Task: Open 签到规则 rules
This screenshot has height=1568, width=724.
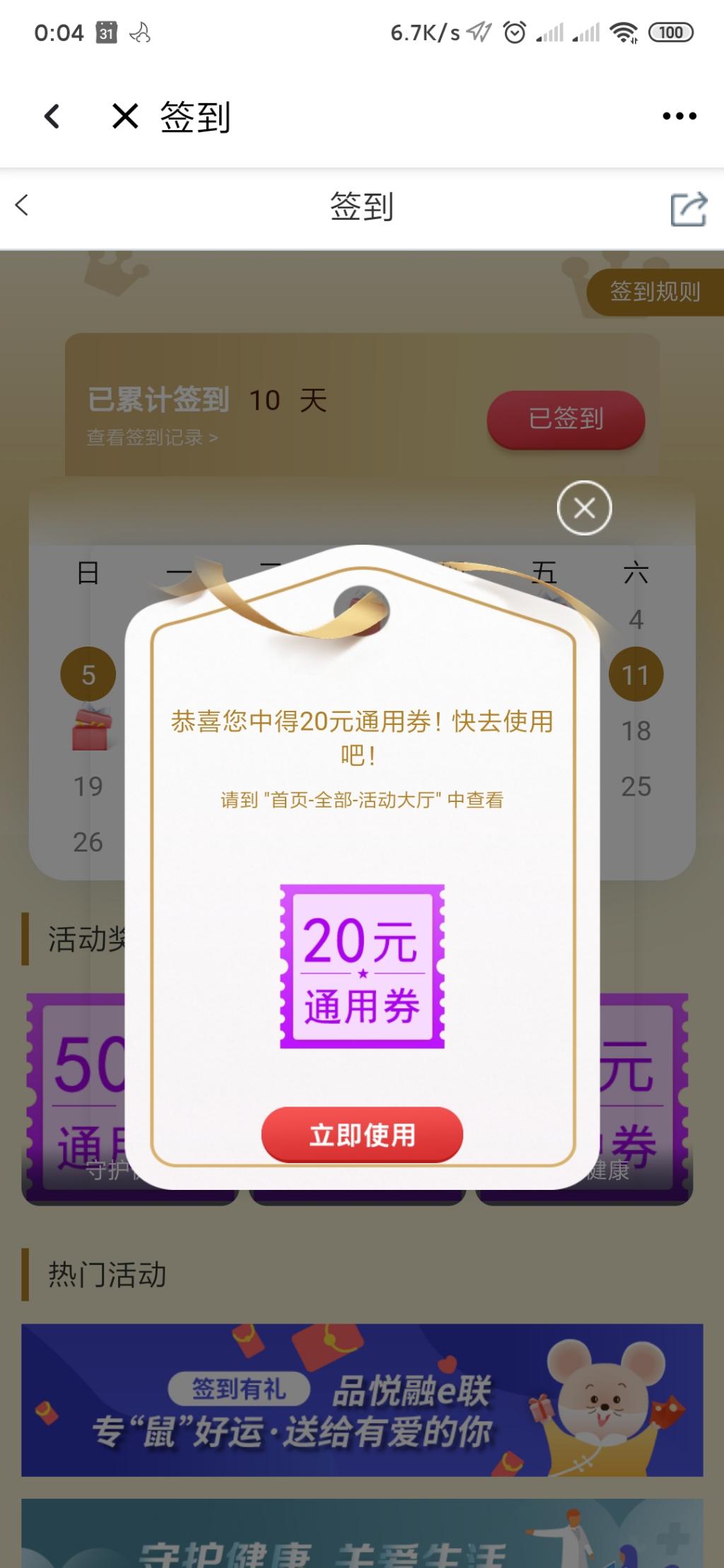Action: (x=655, y=291)
